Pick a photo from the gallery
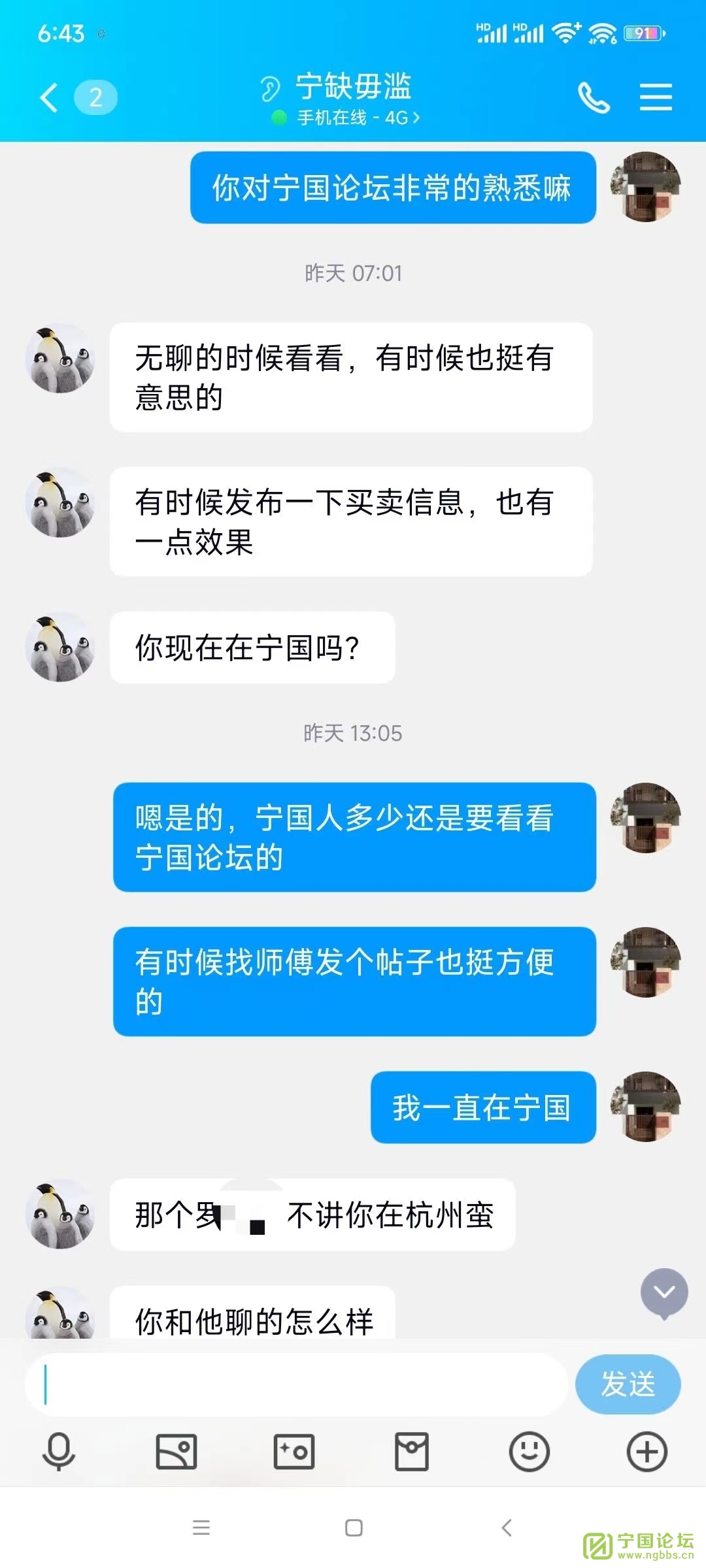Screen dimensions: 706x1568 [176, 1452]
